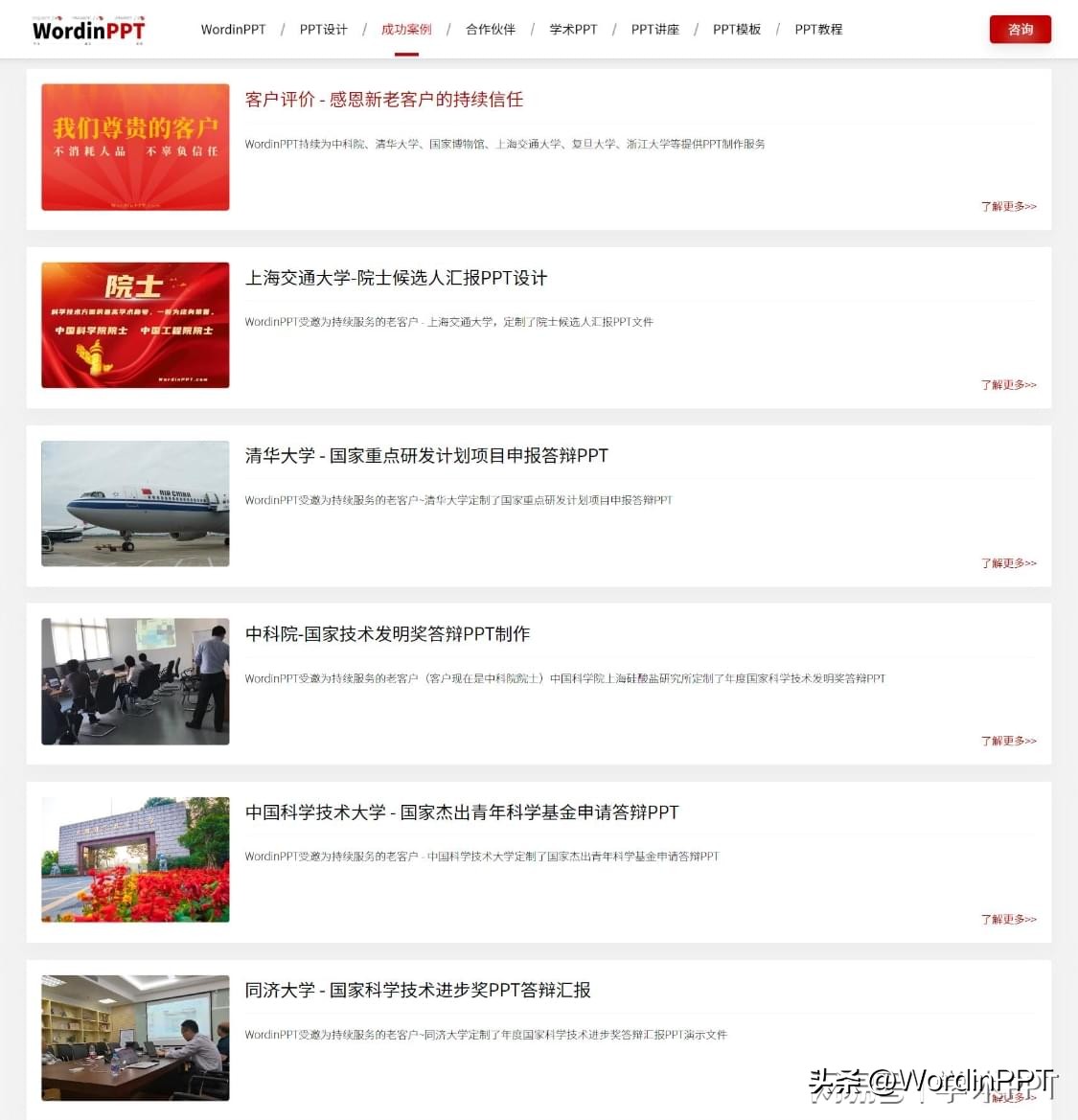
Task: Open the WordinPPT nav item
Action: pyautogui.click(x=233, y=30)
